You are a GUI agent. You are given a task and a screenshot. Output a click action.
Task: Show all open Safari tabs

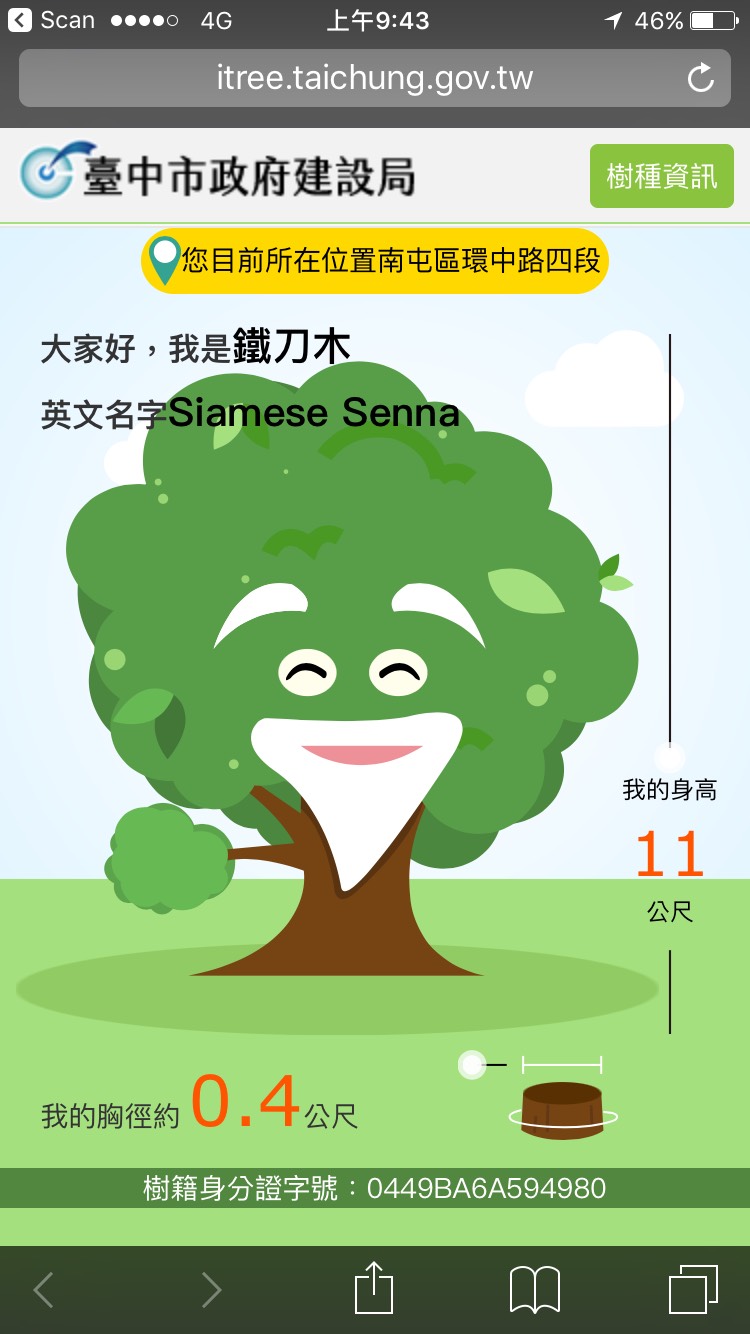[x=693, y=1289]
